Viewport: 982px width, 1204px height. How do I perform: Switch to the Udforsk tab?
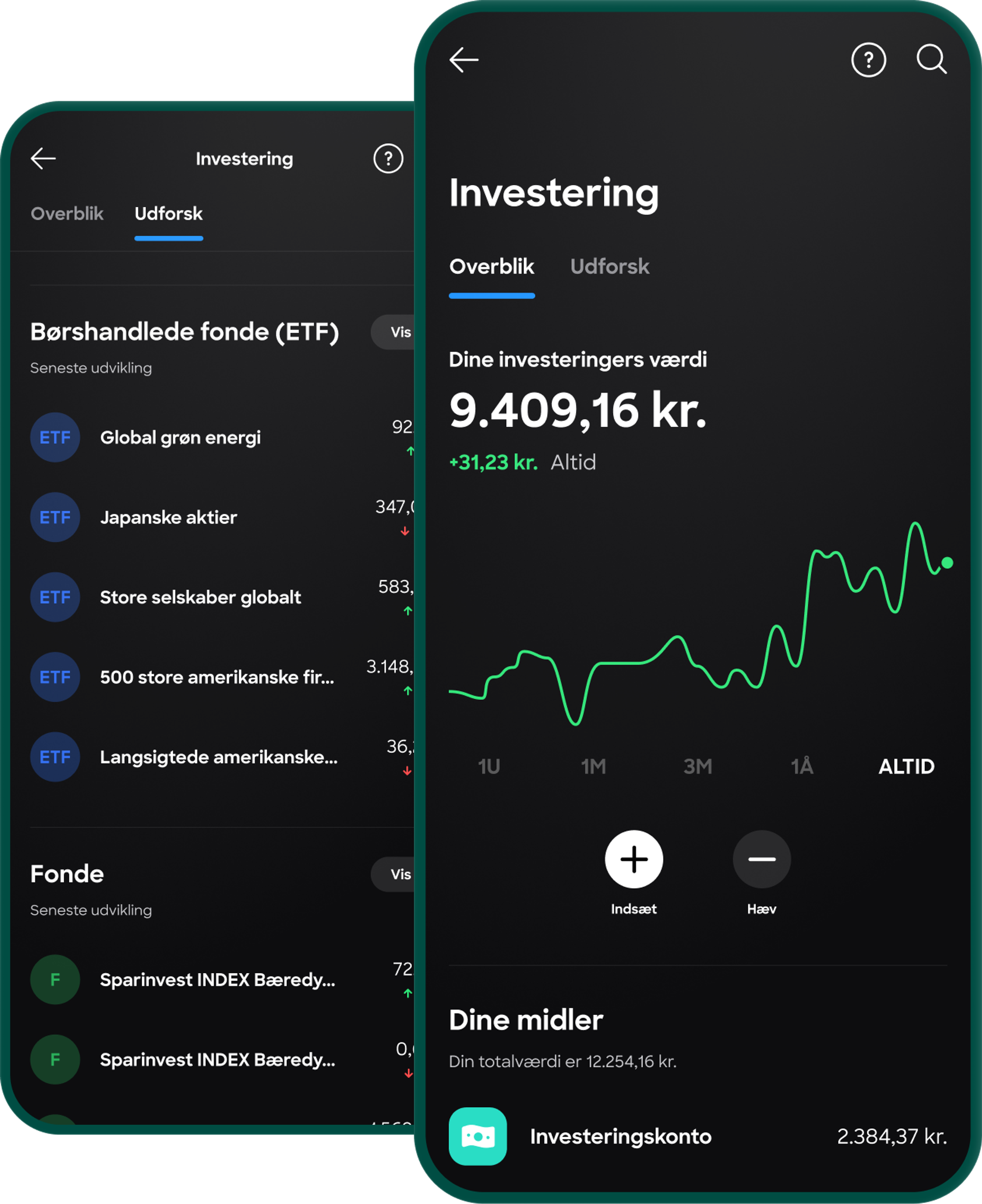610,267
